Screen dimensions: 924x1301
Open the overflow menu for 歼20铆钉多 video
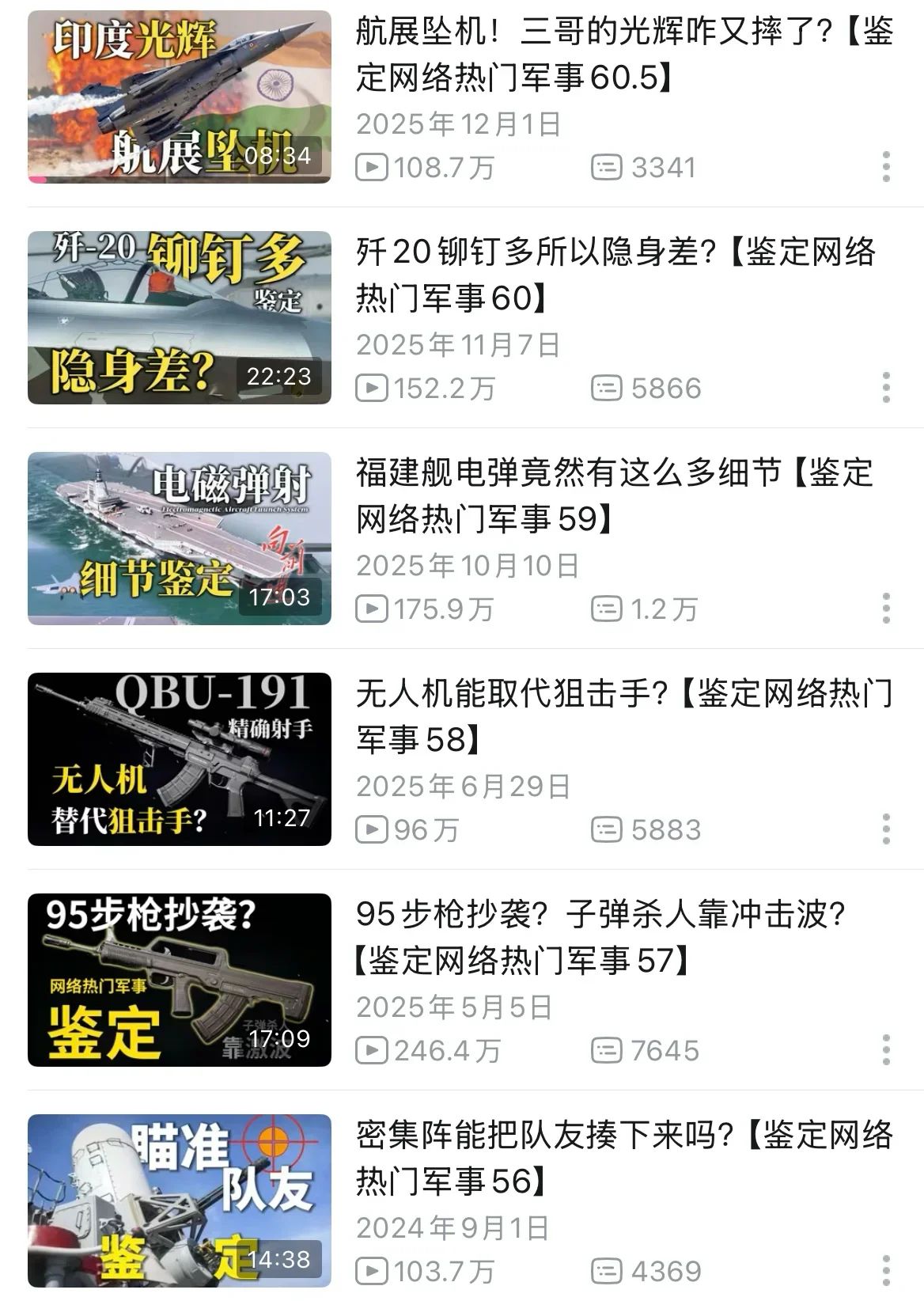886,388
